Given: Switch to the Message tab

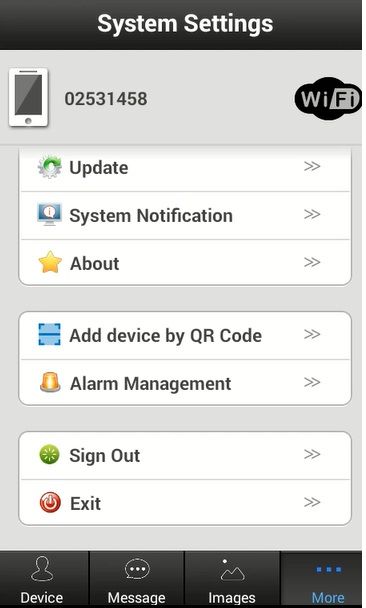Looking at the screenshot, I should click(137, 580).
